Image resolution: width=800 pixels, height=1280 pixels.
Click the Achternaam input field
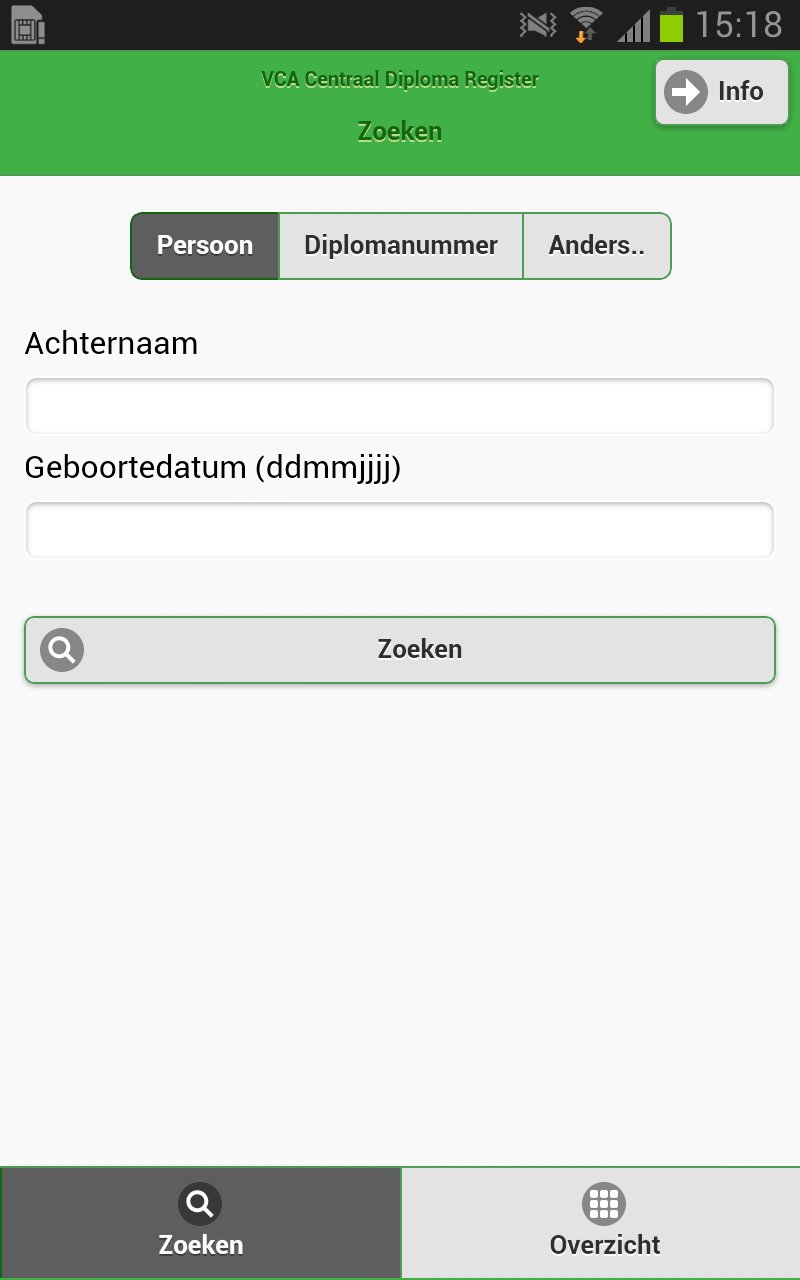[x=400, y=405]
